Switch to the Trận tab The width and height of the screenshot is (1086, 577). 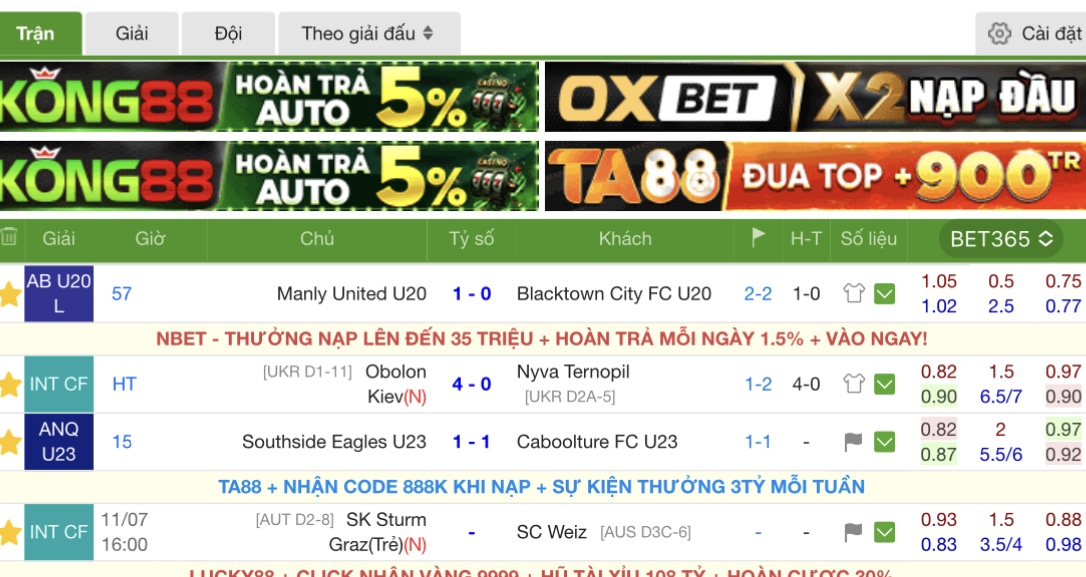click(x=36, y=33)
